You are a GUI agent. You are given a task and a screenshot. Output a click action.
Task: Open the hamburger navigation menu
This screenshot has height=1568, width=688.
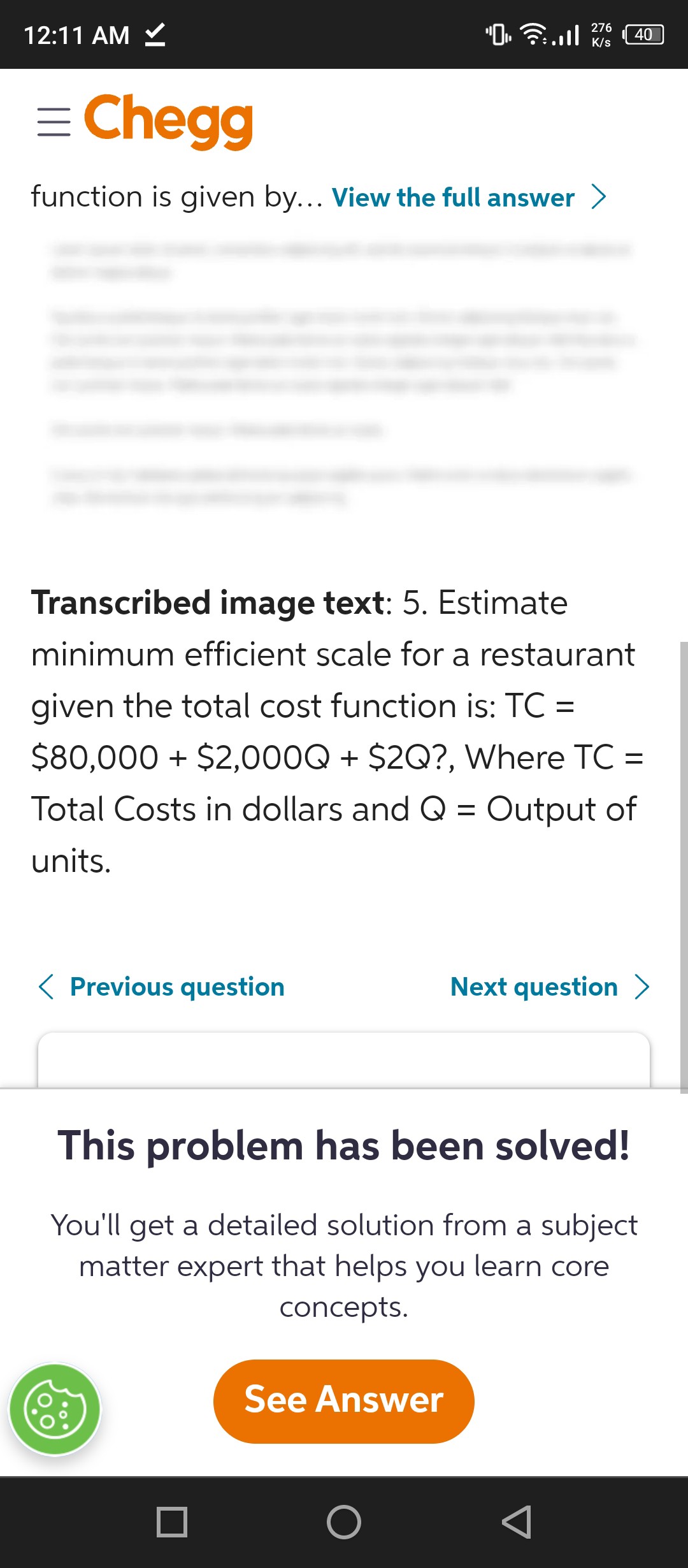pyautogui.click(x=54, y=121)
